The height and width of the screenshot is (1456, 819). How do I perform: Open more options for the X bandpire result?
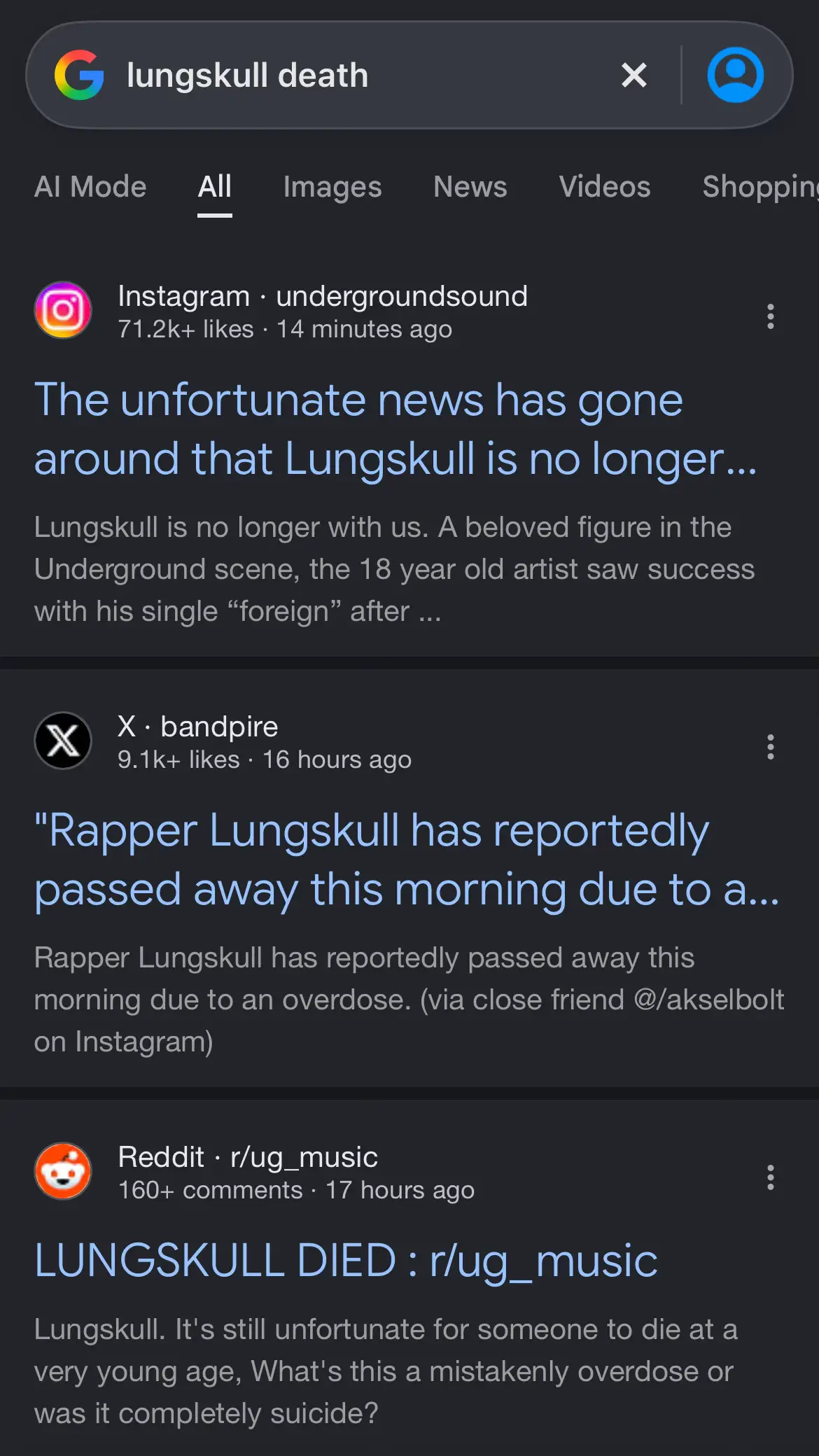[x=771, y=747]
